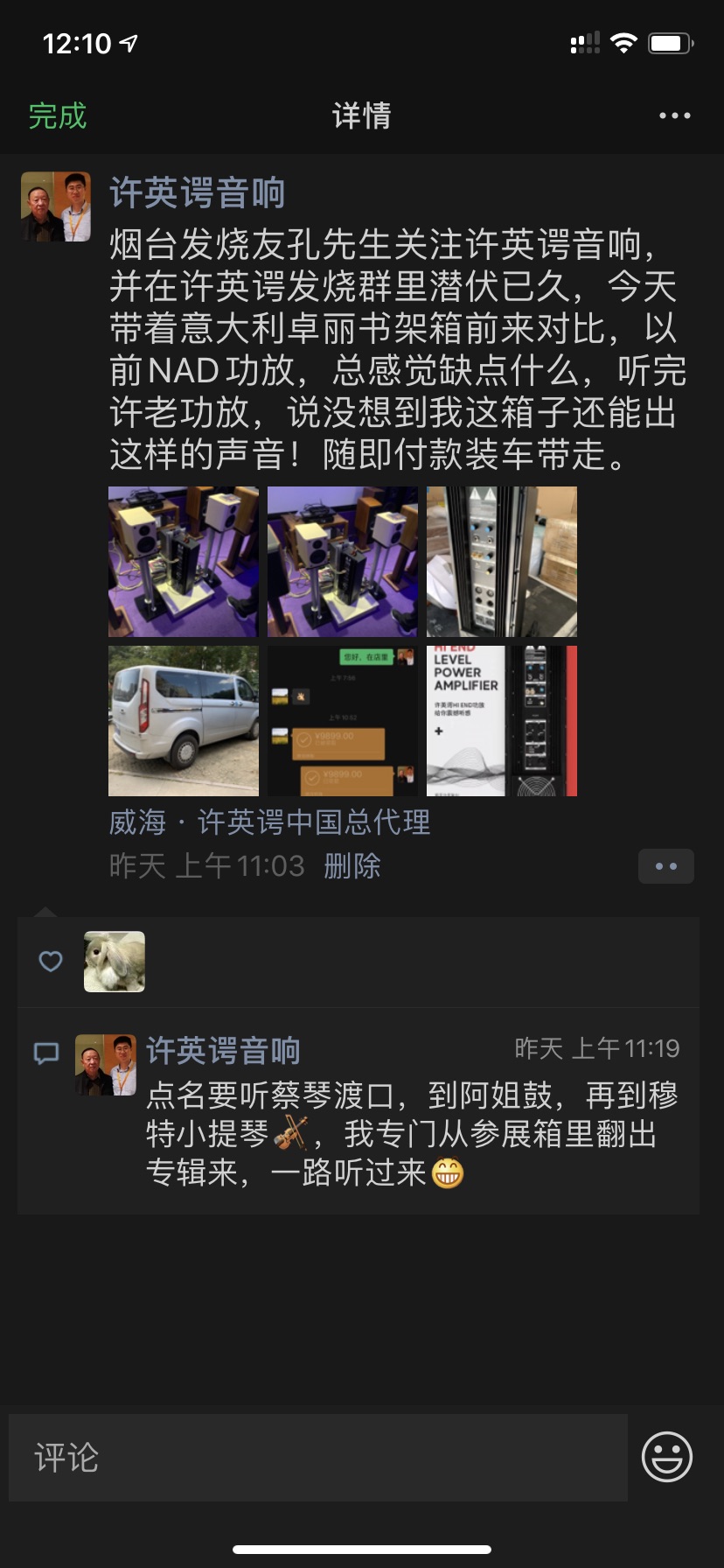
Task: View the silver van photo
Action: pos(184,721)
